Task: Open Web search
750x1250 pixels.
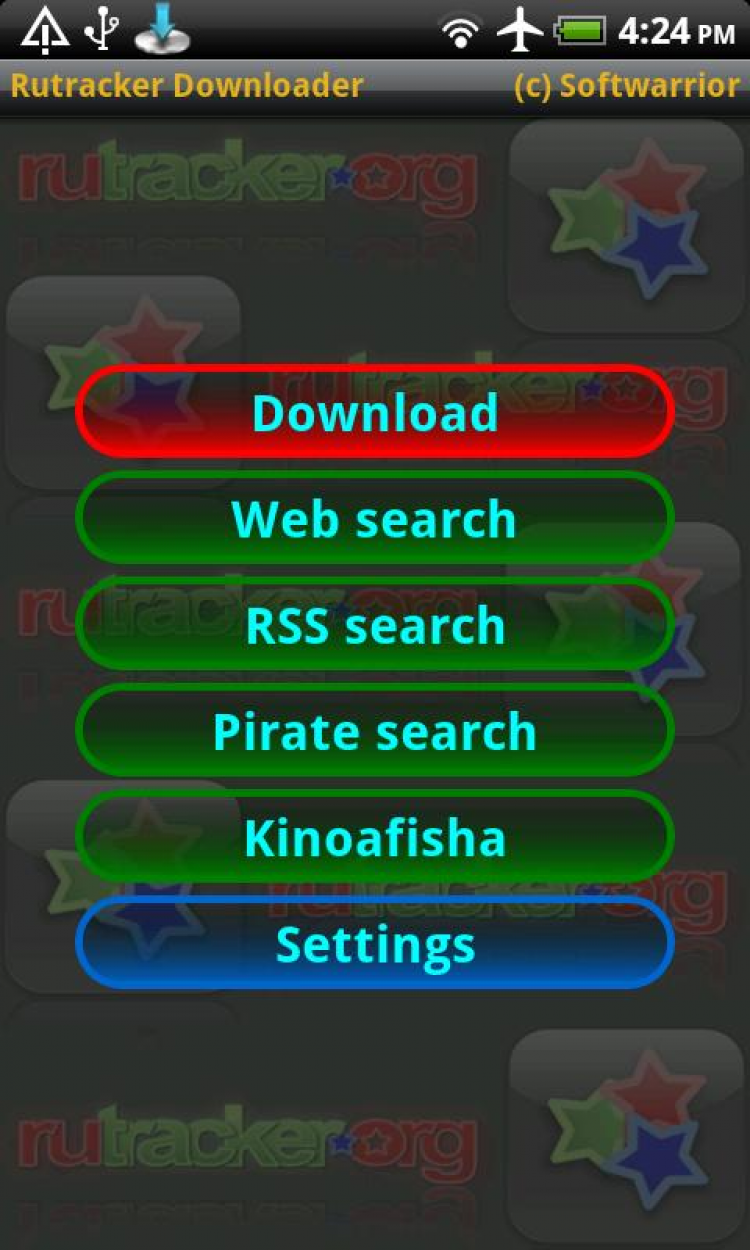Action: 375,518
